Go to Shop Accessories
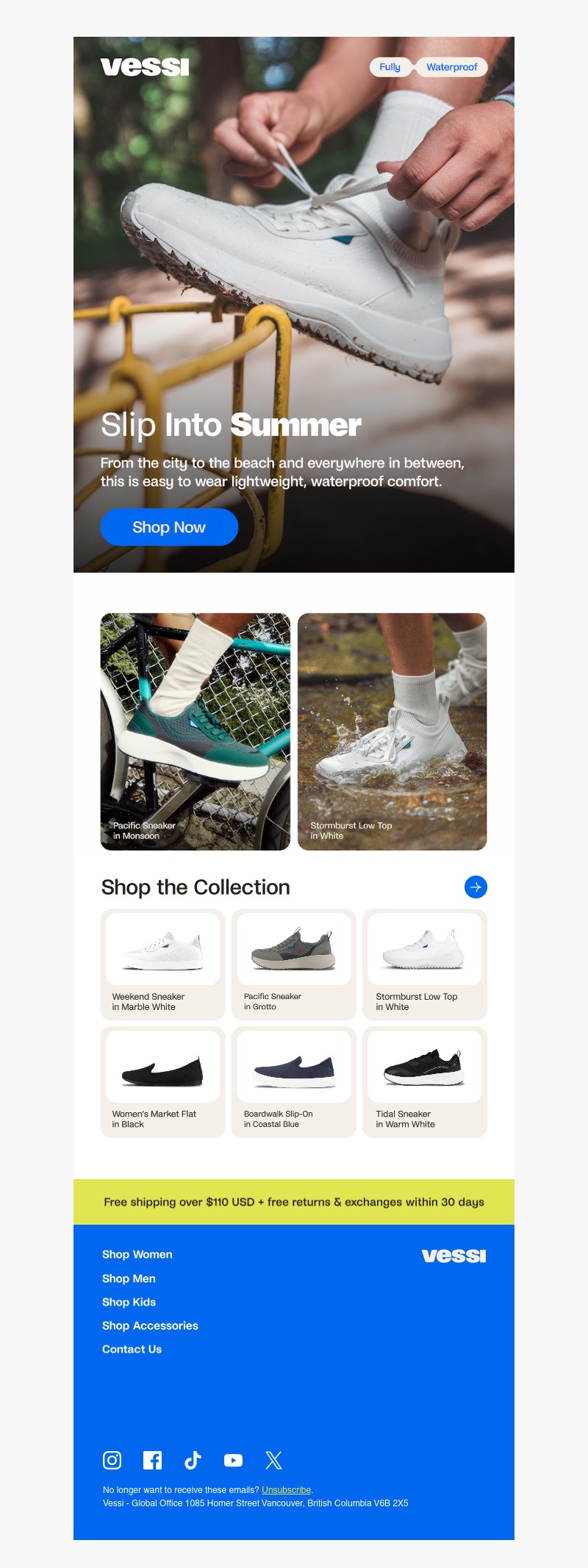Viewport: 588px width, 1568px height. click(150, 1325)
